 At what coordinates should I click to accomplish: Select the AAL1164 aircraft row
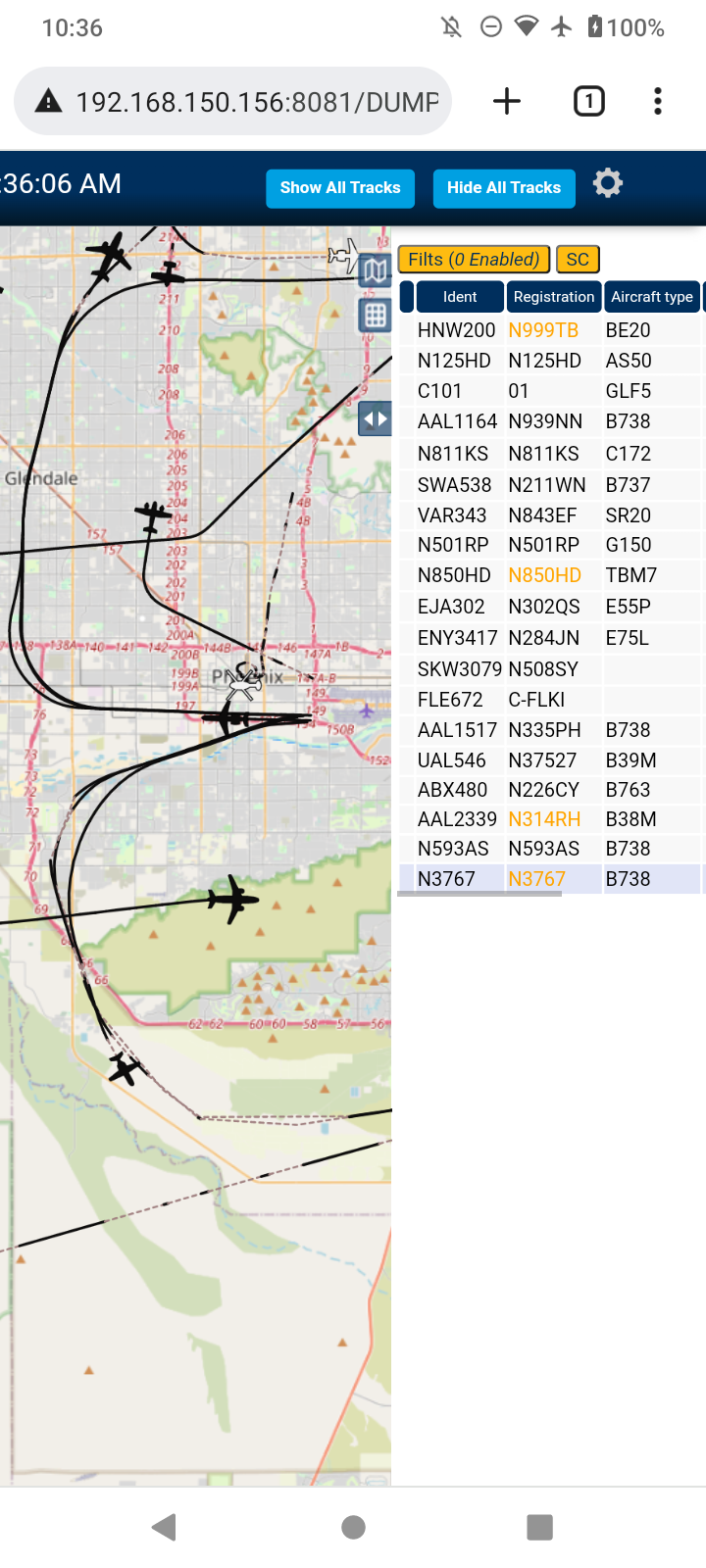[x=552, y=421]
